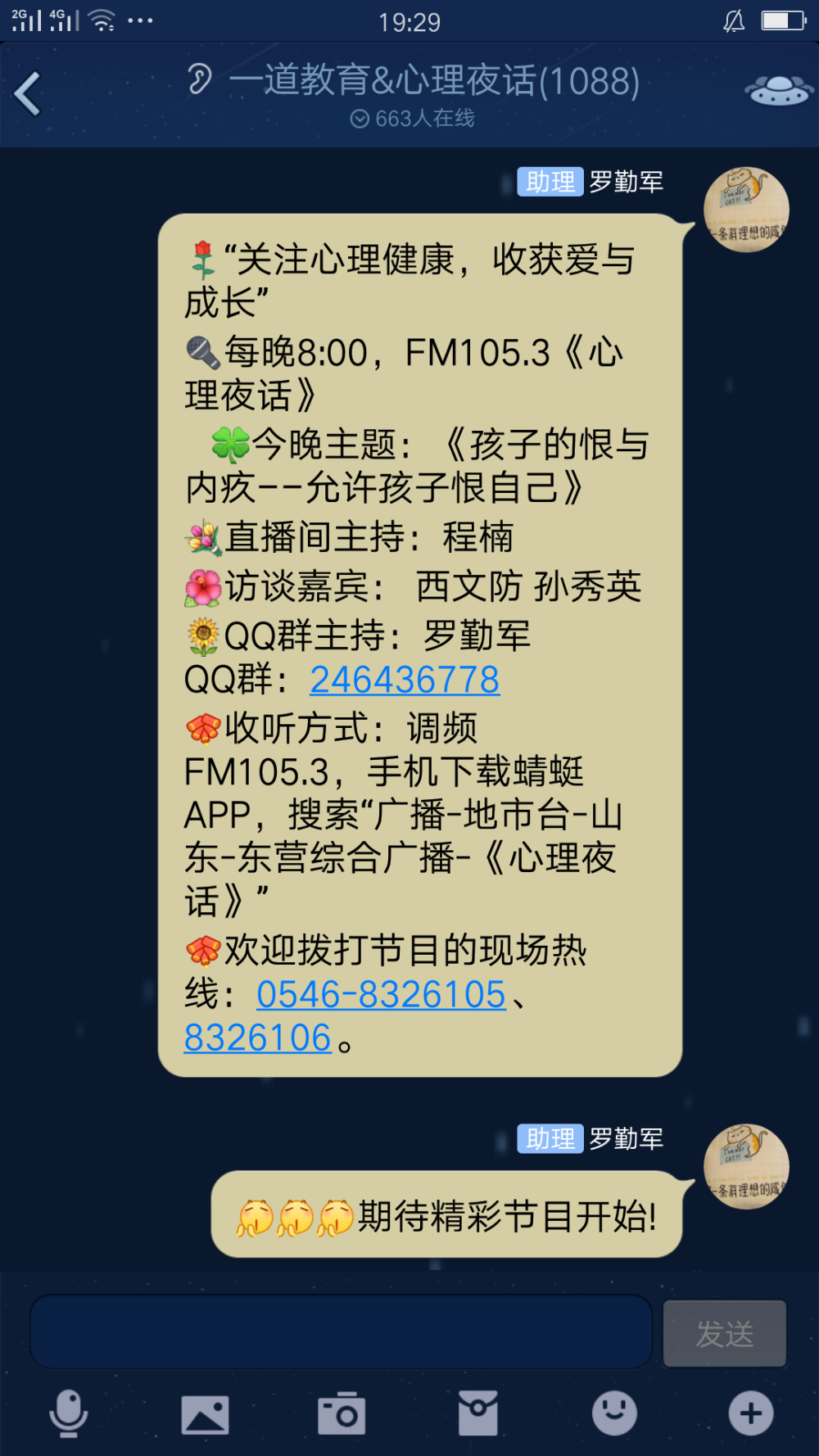Open group settings UFO icon

click(x=778, y=91)
